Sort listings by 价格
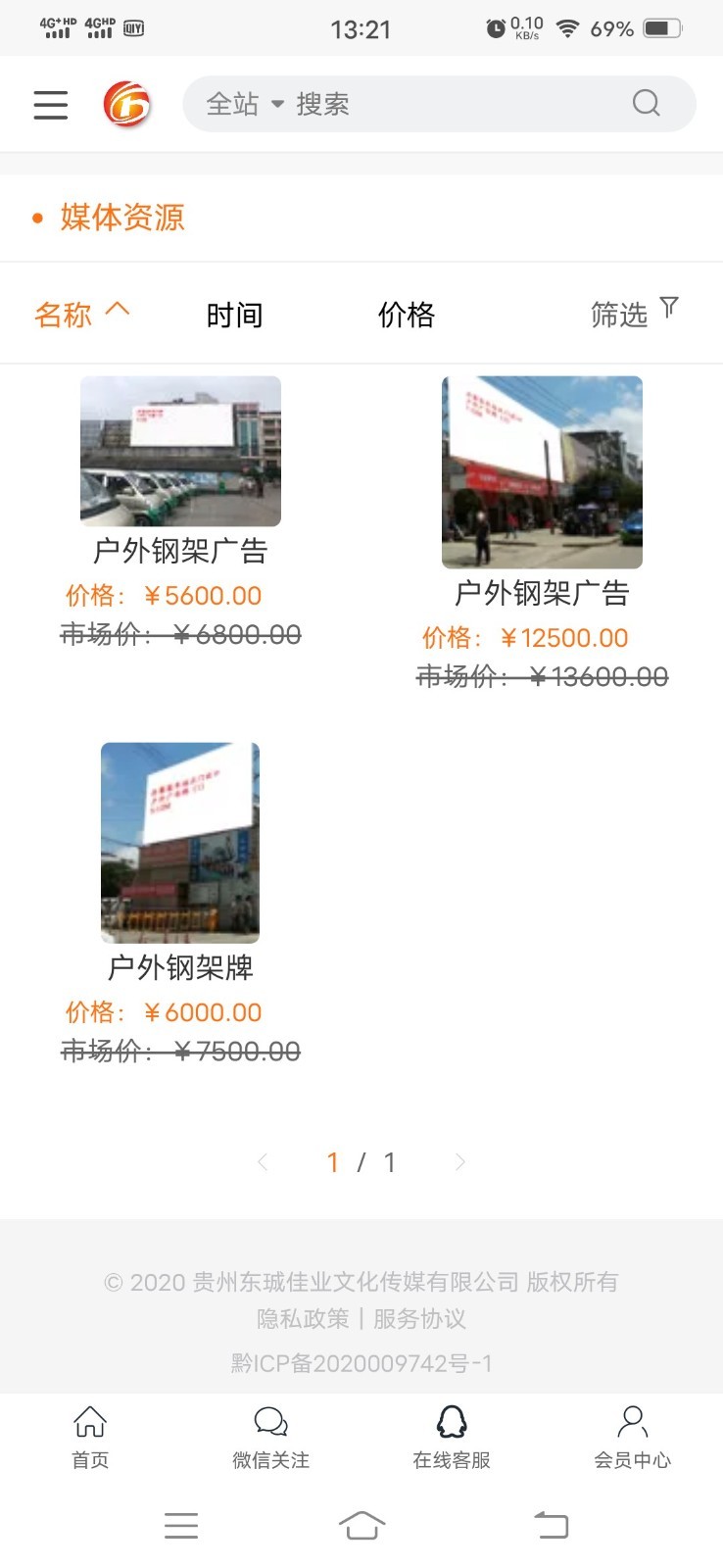Image resolution: width=723 pixels, height=1568 pixels. tap(406, 315)
